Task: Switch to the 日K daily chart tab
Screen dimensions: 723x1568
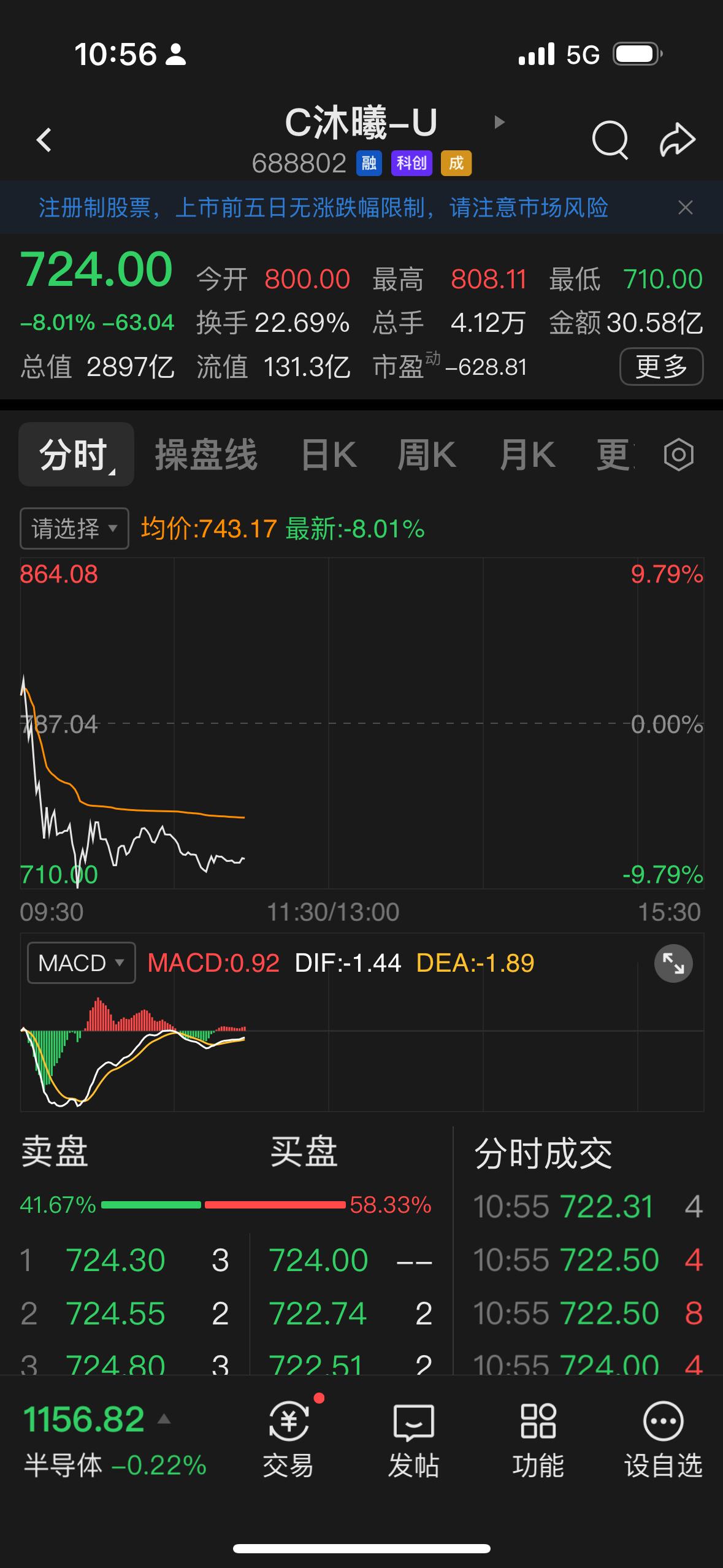Action: 328,455
